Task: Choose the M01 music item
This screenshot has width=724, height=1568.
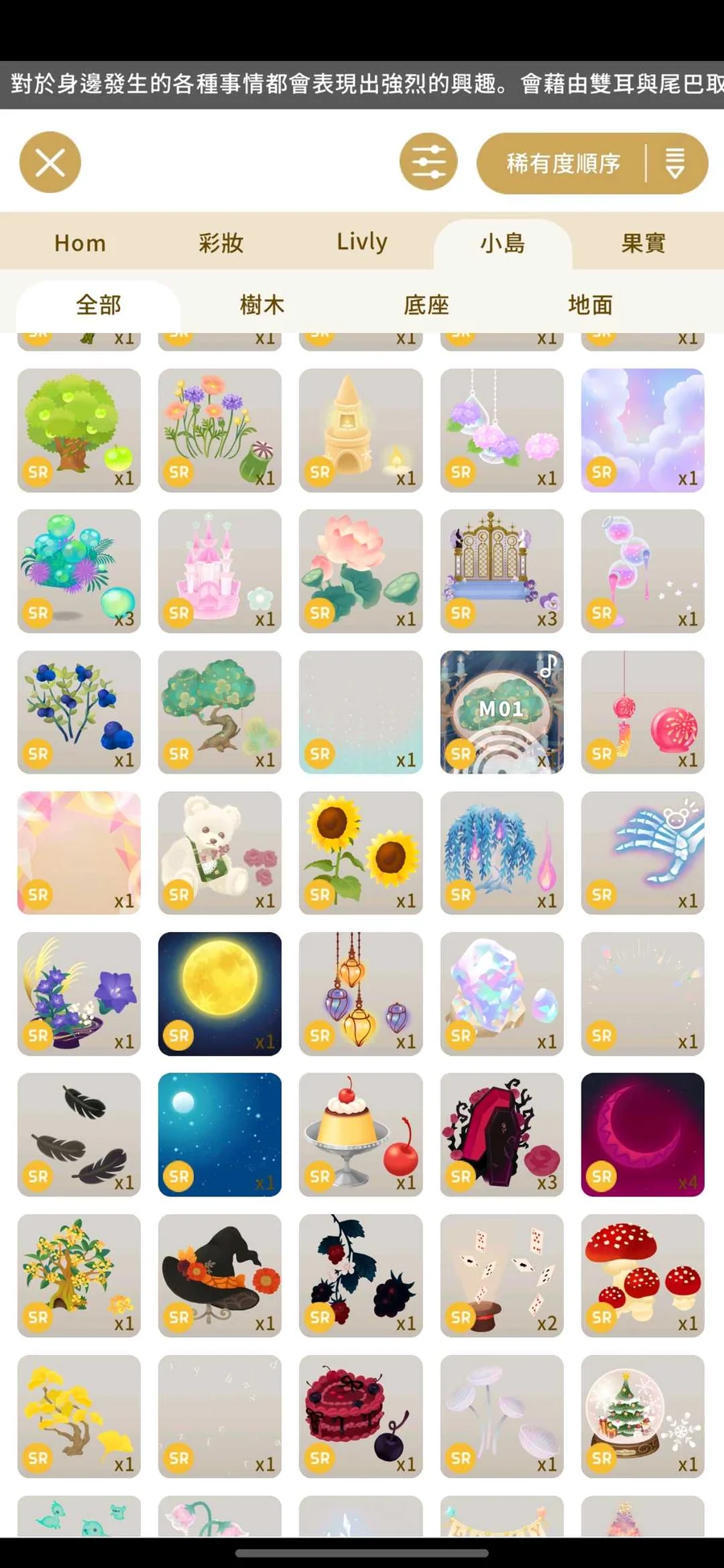Action: 502,712
